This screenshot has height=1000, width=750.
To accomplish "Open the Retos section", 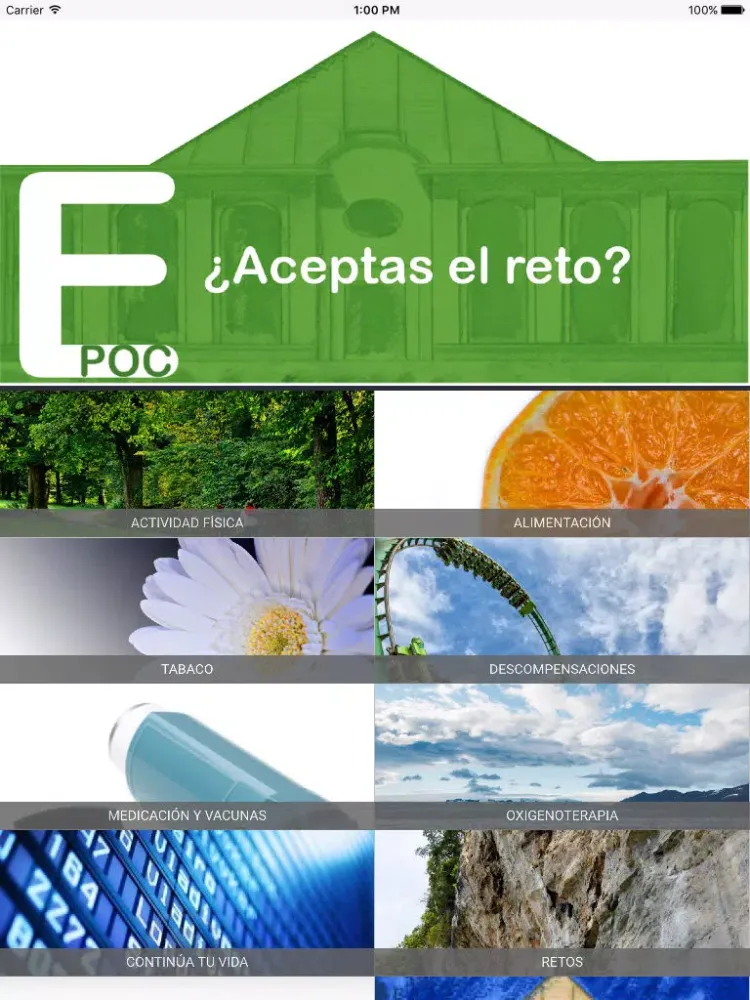I will click(x=562, y=903).
